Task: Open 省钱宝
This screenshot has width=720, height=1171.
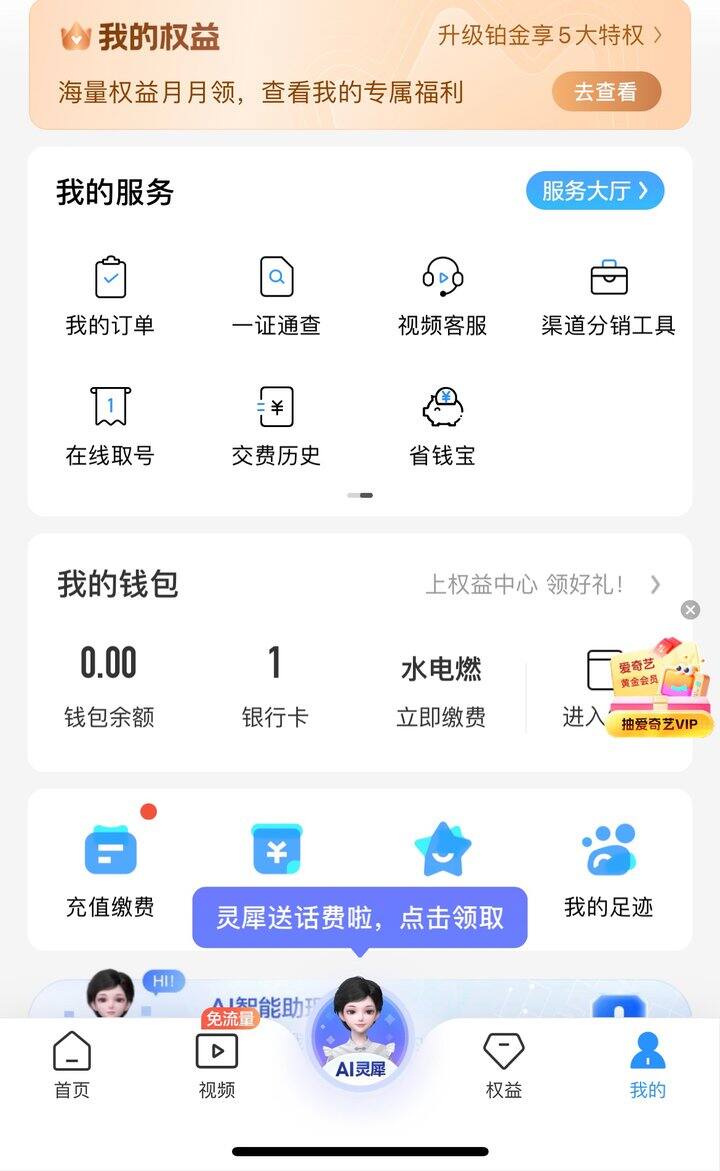Action: tap(442, 426)
